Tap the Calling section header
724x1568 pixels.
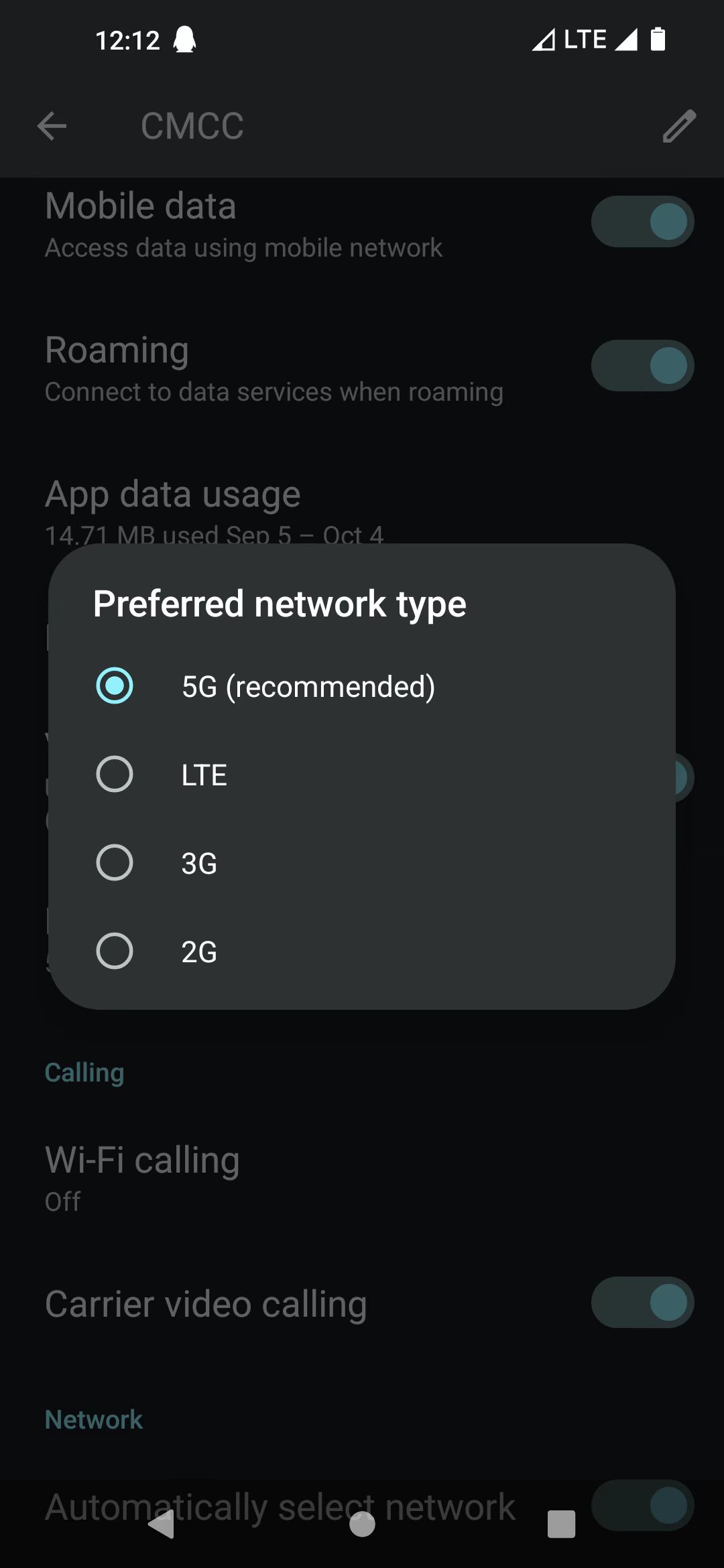point(84,1071)
